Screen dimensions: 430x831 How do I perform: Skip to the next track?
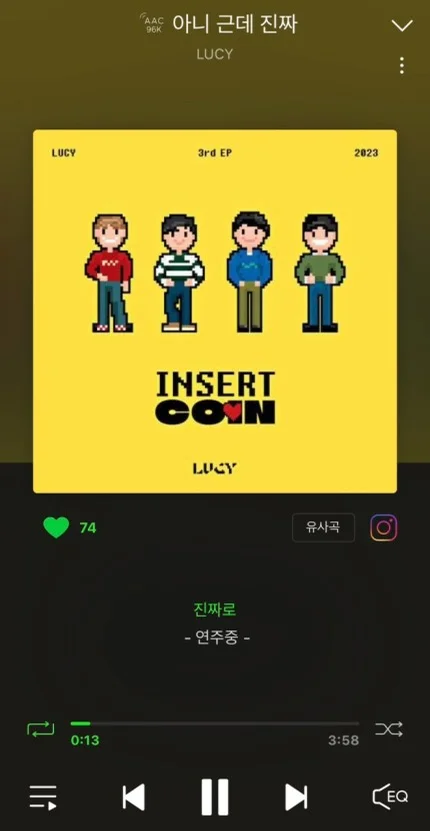point(296,797)
